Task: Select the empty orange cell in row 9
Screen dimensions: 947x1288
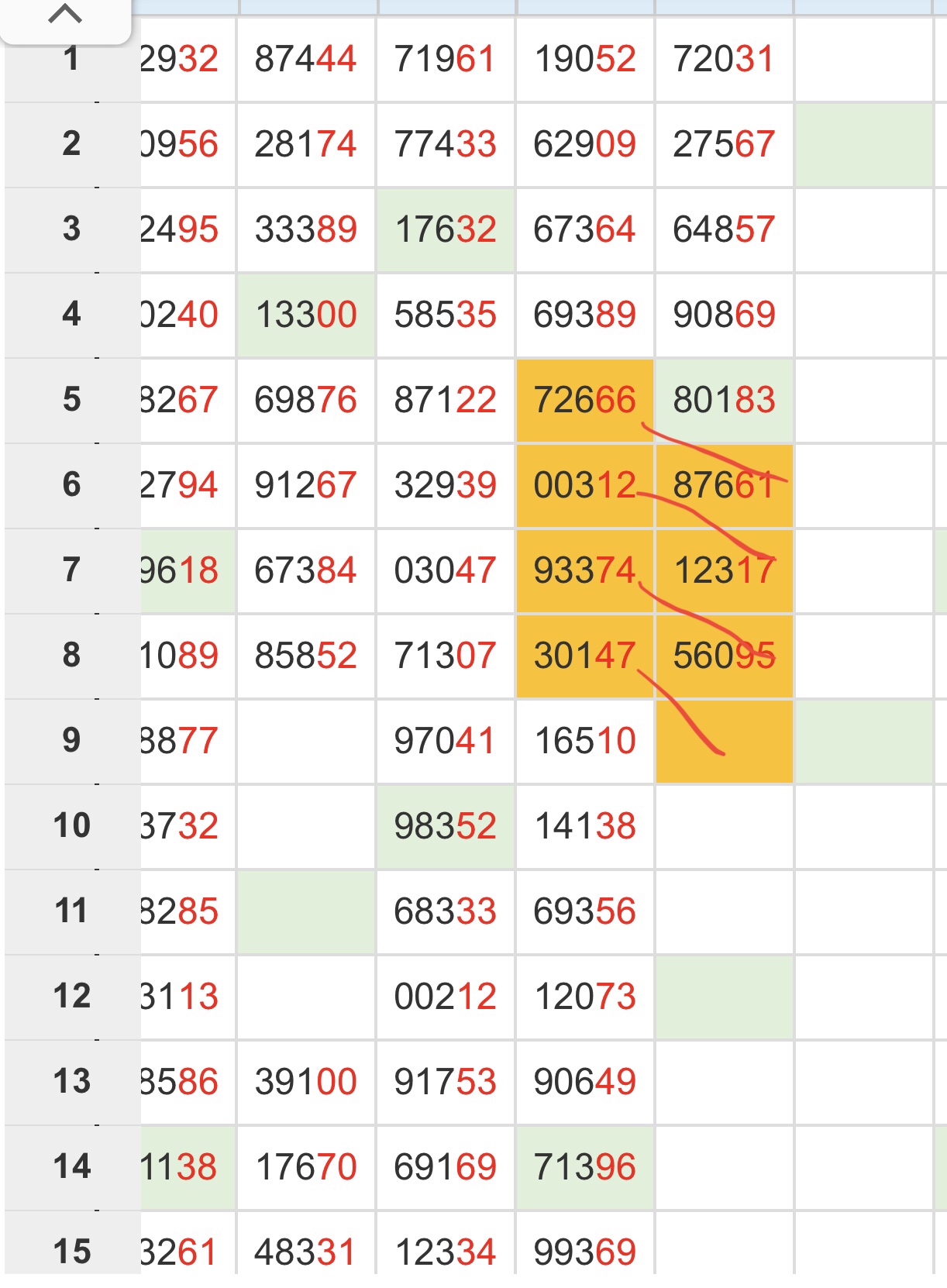Action: pos(724,741)
